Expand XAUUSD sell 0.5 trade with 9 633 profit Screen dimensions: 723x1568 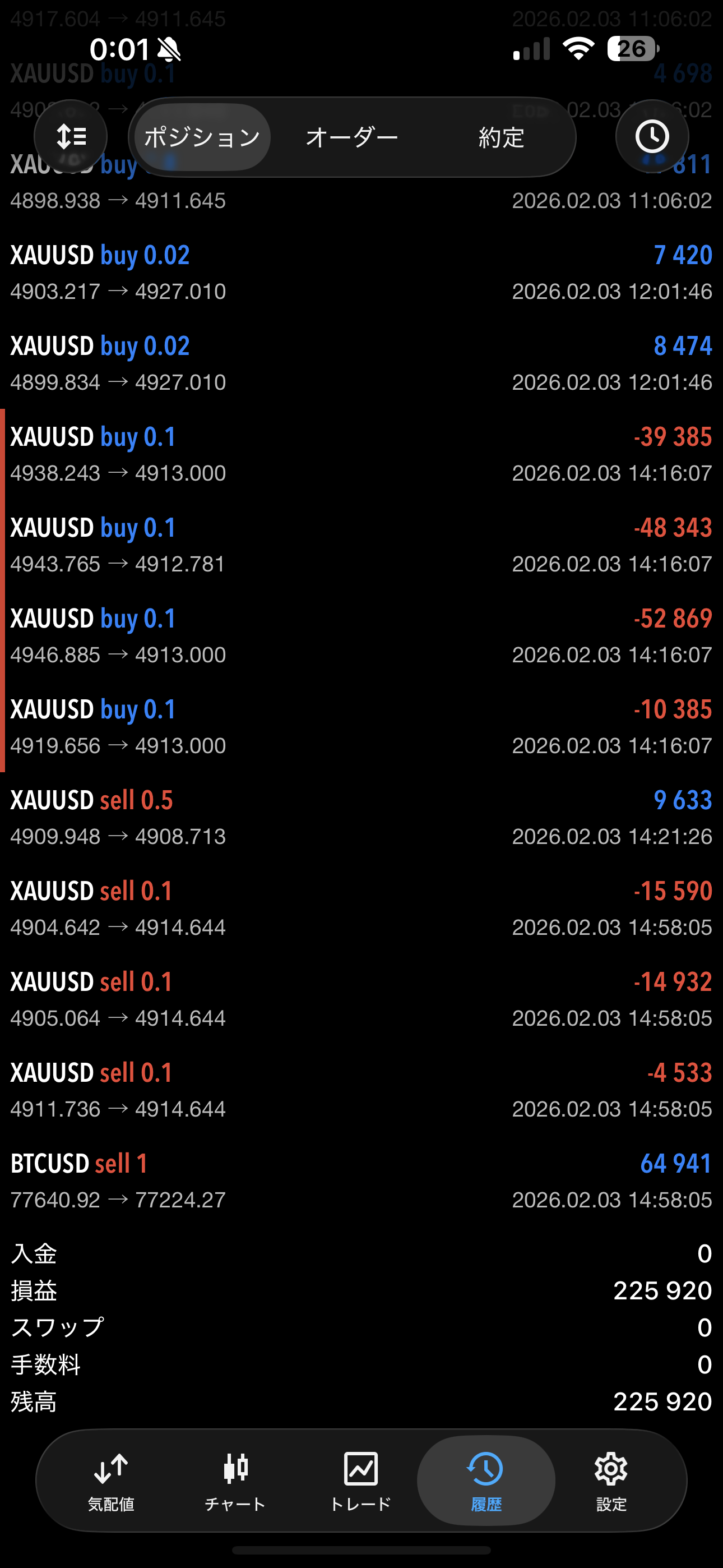click(x=361, y=818)
